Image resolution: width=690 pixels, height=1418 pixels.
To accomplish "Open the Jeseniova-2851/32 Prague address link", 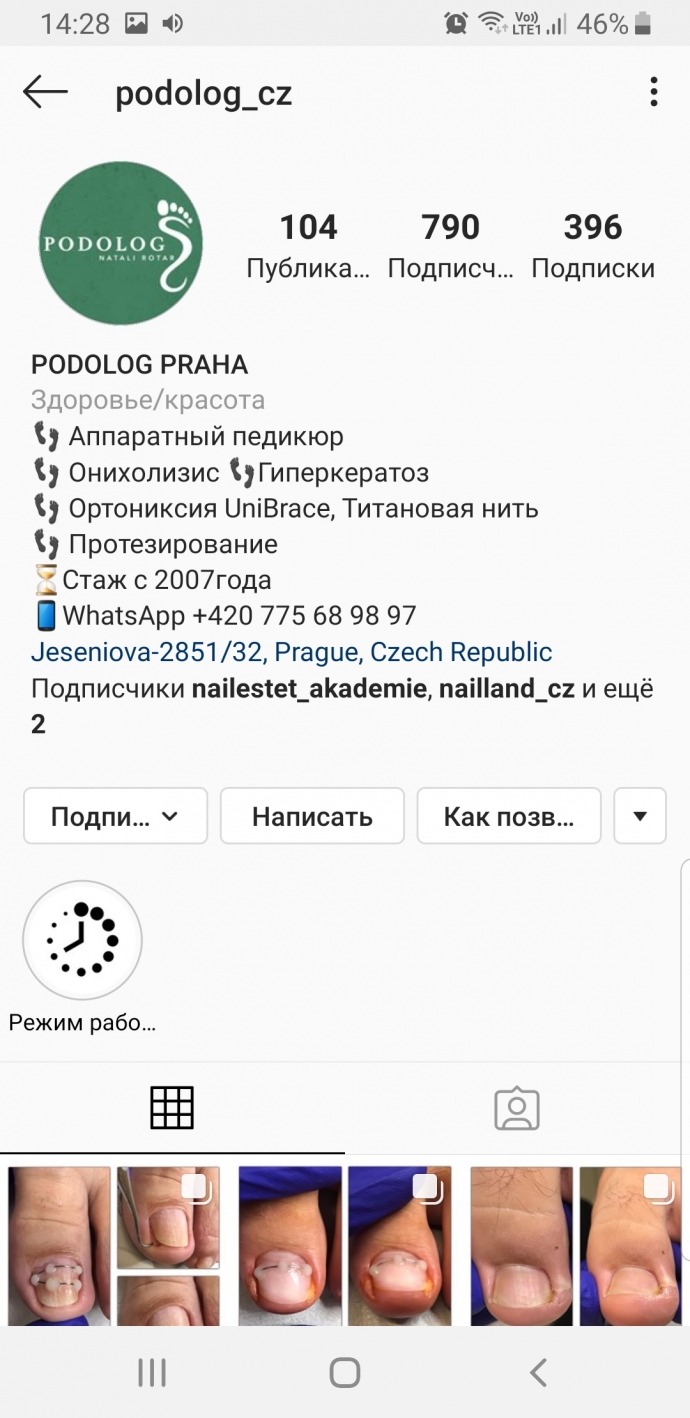I will point(291,653).
